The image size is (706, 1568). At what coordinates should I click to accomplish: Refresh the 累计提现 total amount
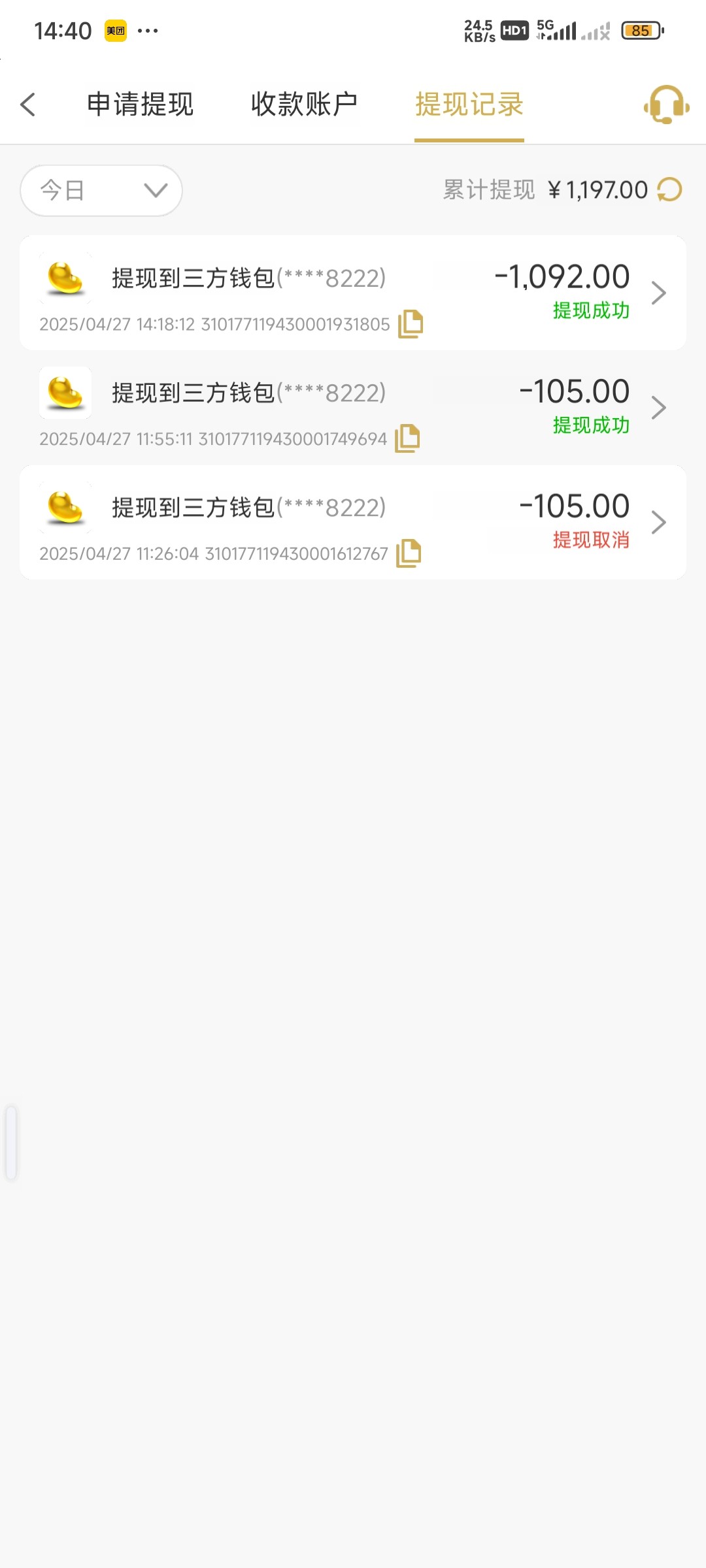pyautogui.click(x=669, y=190)
